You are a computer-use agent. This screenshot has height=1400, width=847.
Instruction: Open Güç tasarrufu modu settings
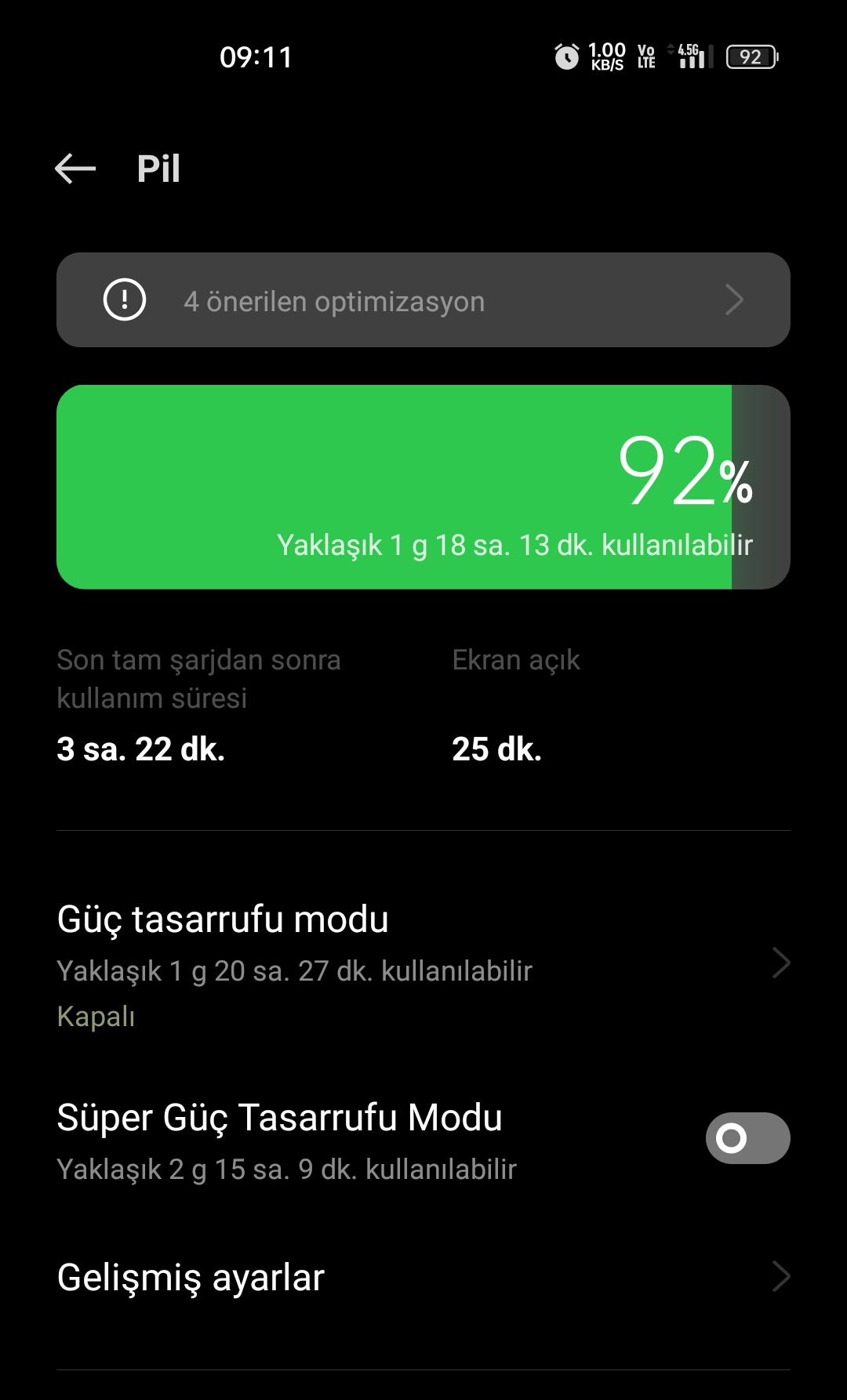[x=423, y=965]
